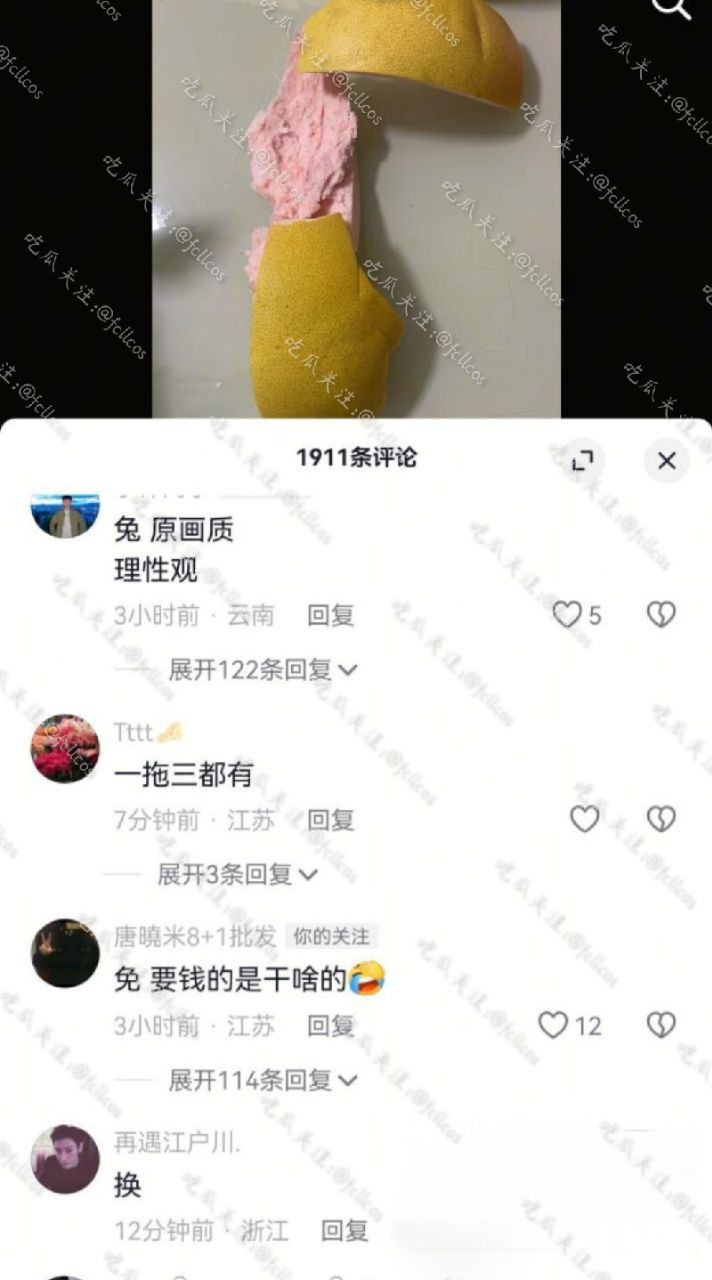Open 再遇江户川's profile avatar

tap(66, 1159)
